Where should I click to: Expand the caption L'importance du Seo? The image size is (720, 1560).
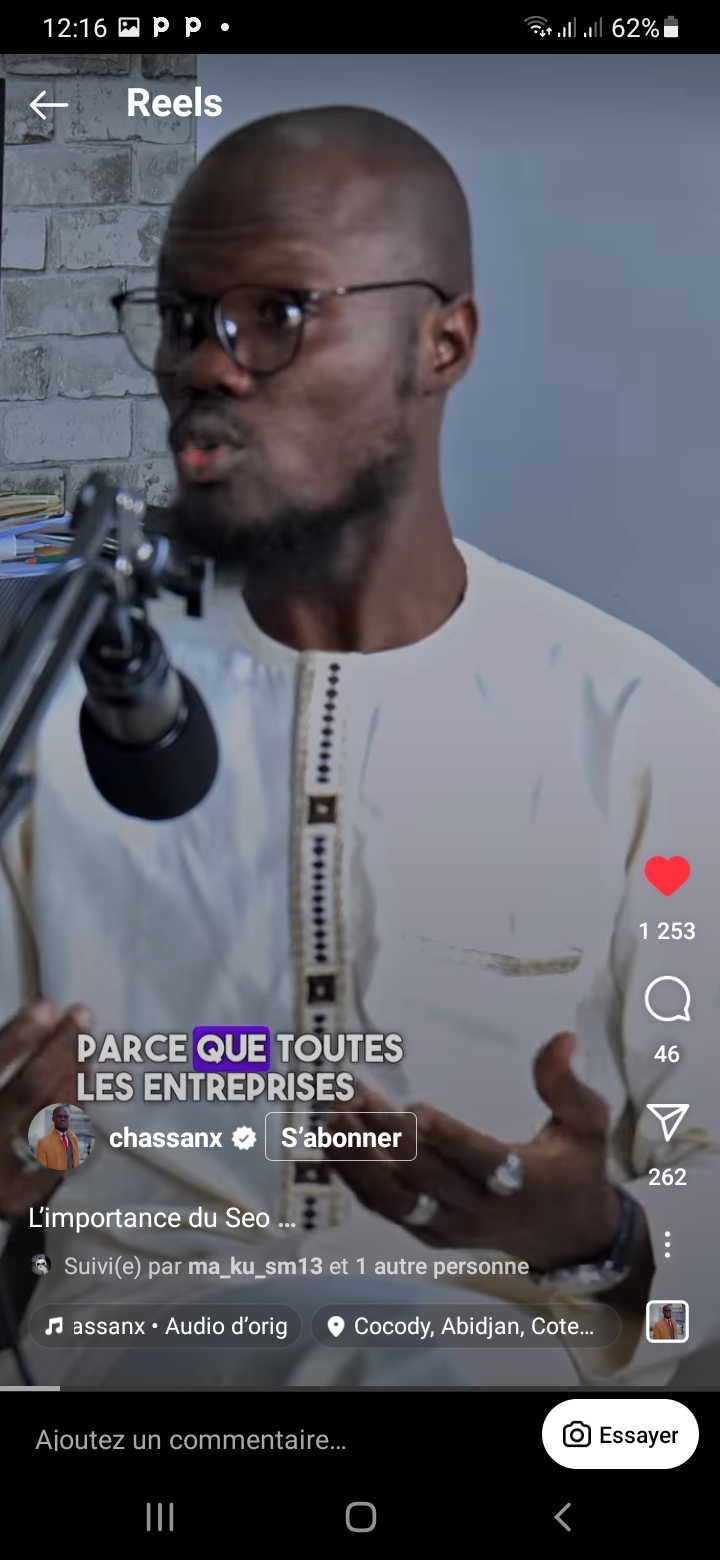coord(162,1218)
